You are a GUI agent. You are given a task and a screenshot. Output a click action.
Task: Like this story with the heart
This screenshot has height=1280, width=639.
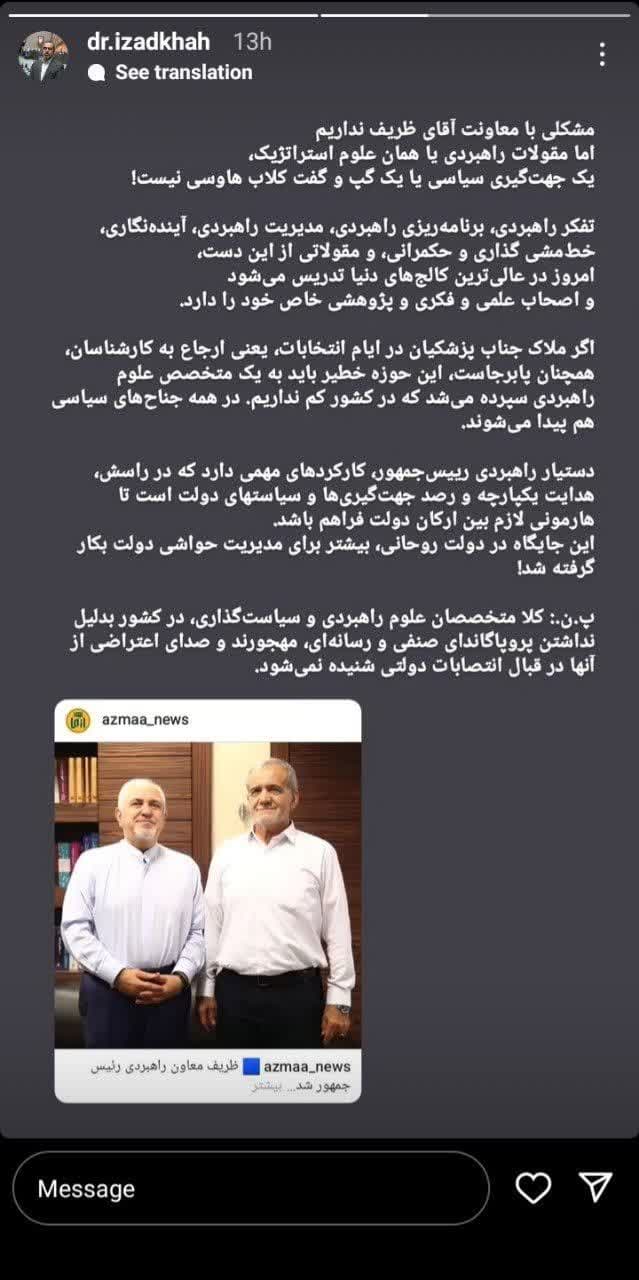(533, 1187)
